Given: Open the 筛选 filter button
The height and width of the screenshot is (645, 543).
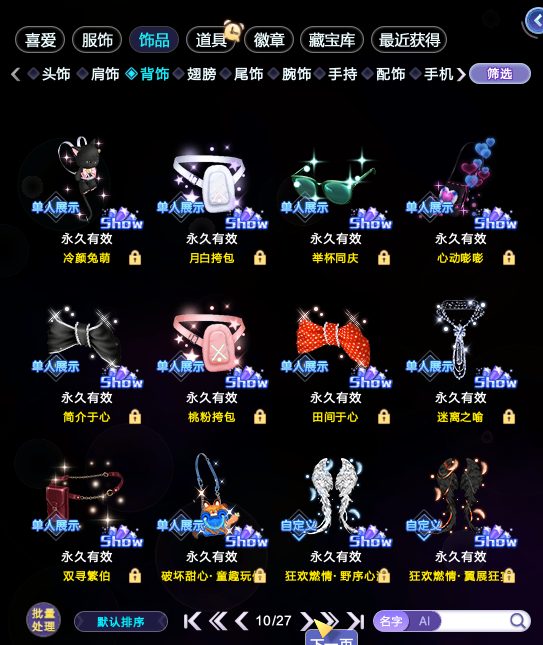Looking at the screenshot, I should [x=500, y=74].
